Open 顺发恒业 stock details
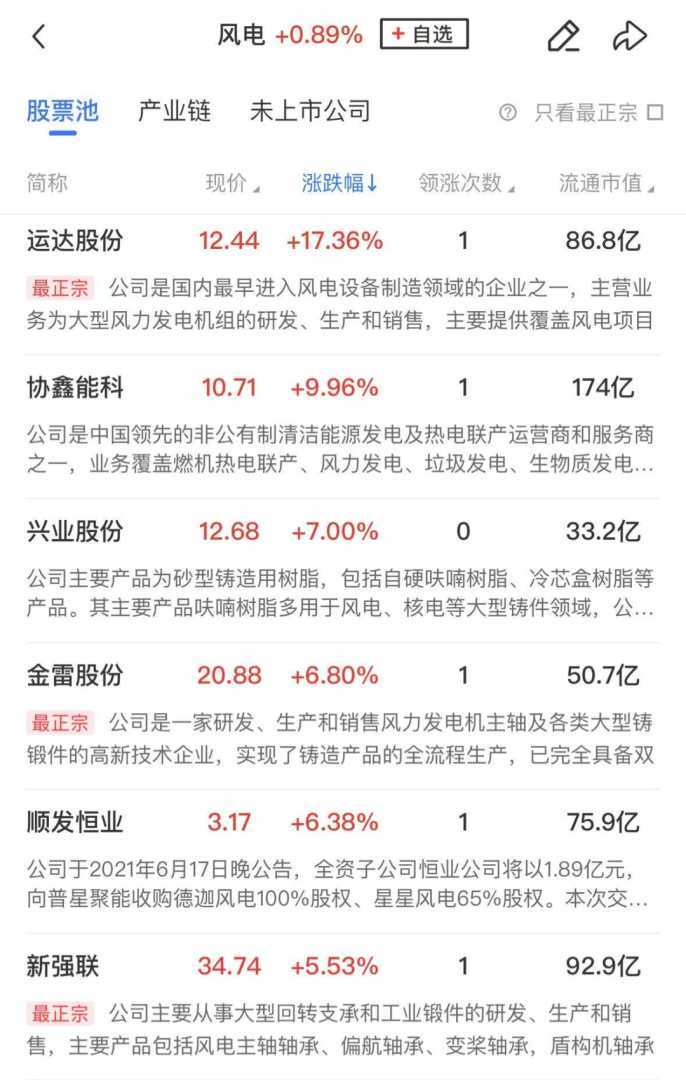 [75, 822]
